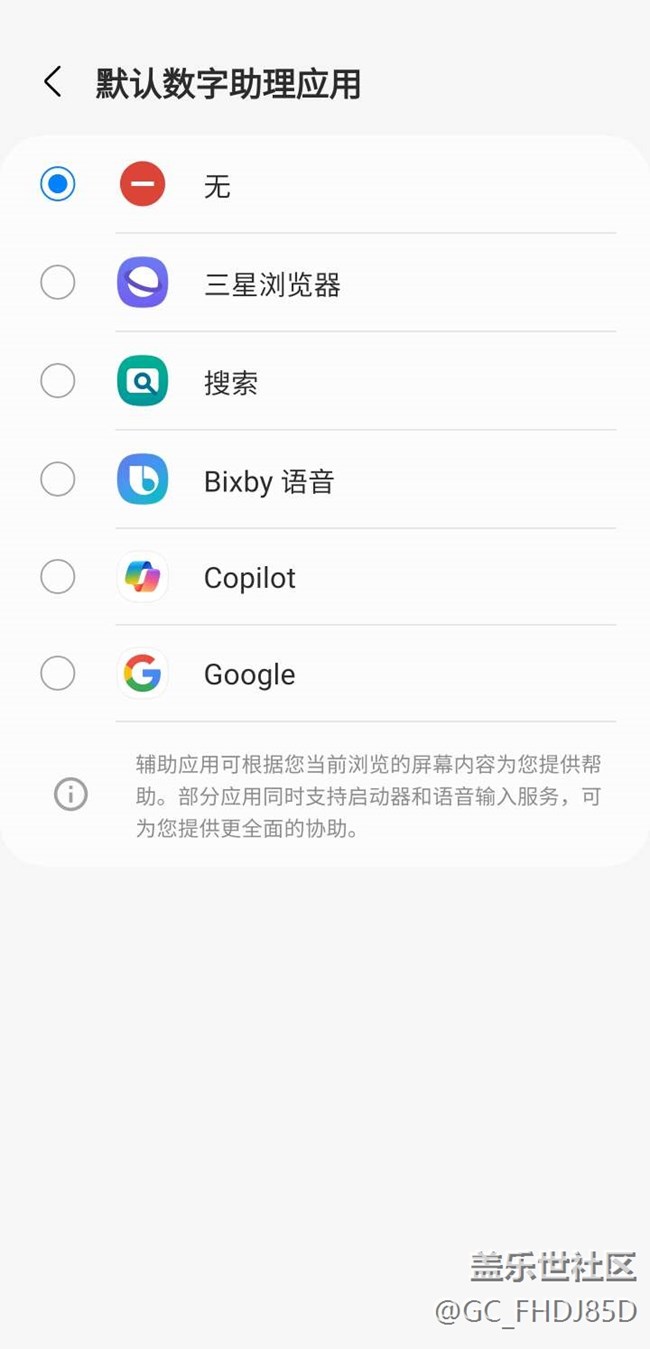Viewport: 650px width, 1349px height.
Task: Go back from 默认数字助理应用
Action: [x=53, y=83]
